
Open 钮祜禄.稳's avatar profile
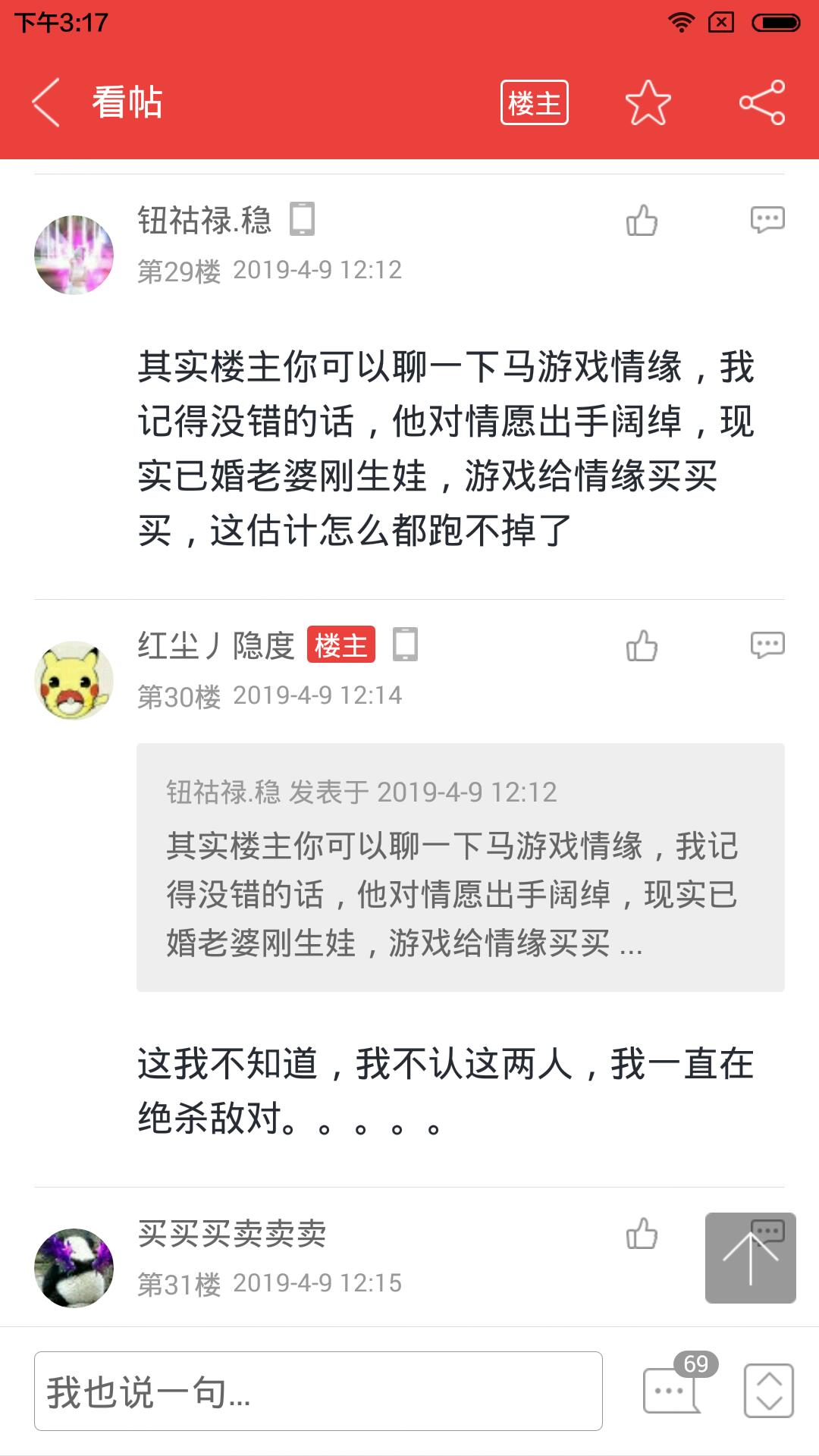tap(74, 255)
